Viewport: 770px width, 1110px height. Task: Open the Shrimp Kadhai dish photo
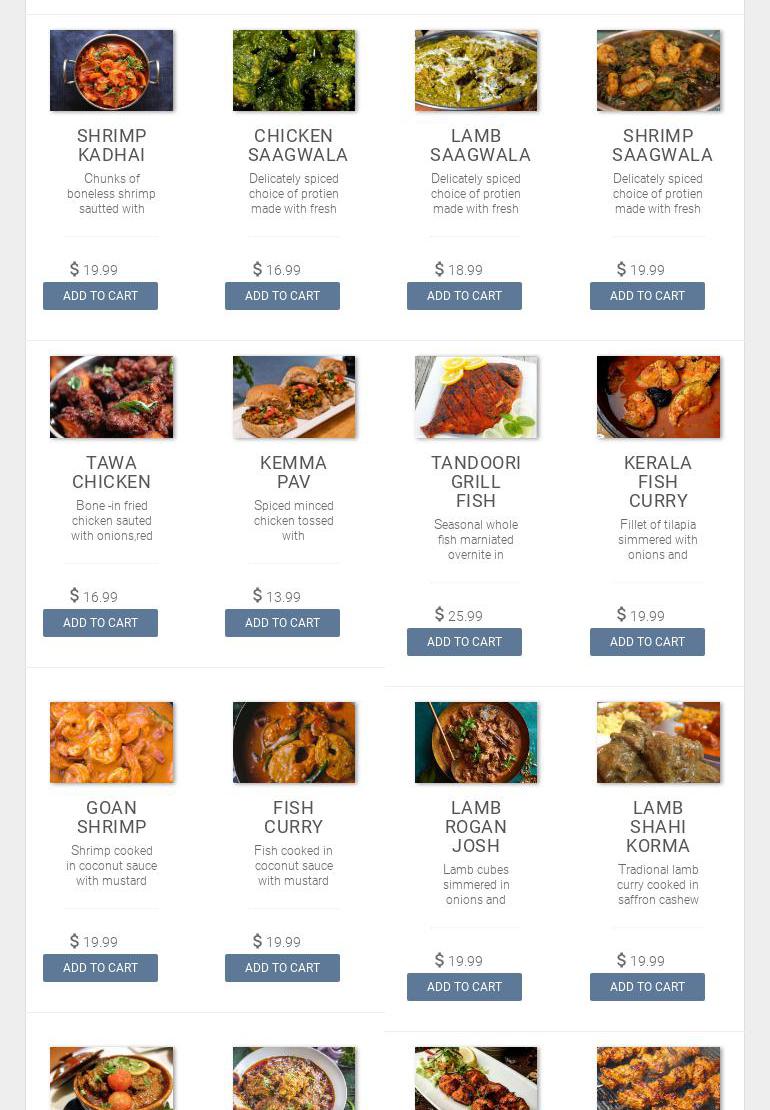pyautogui.click(x=111, y=70)
